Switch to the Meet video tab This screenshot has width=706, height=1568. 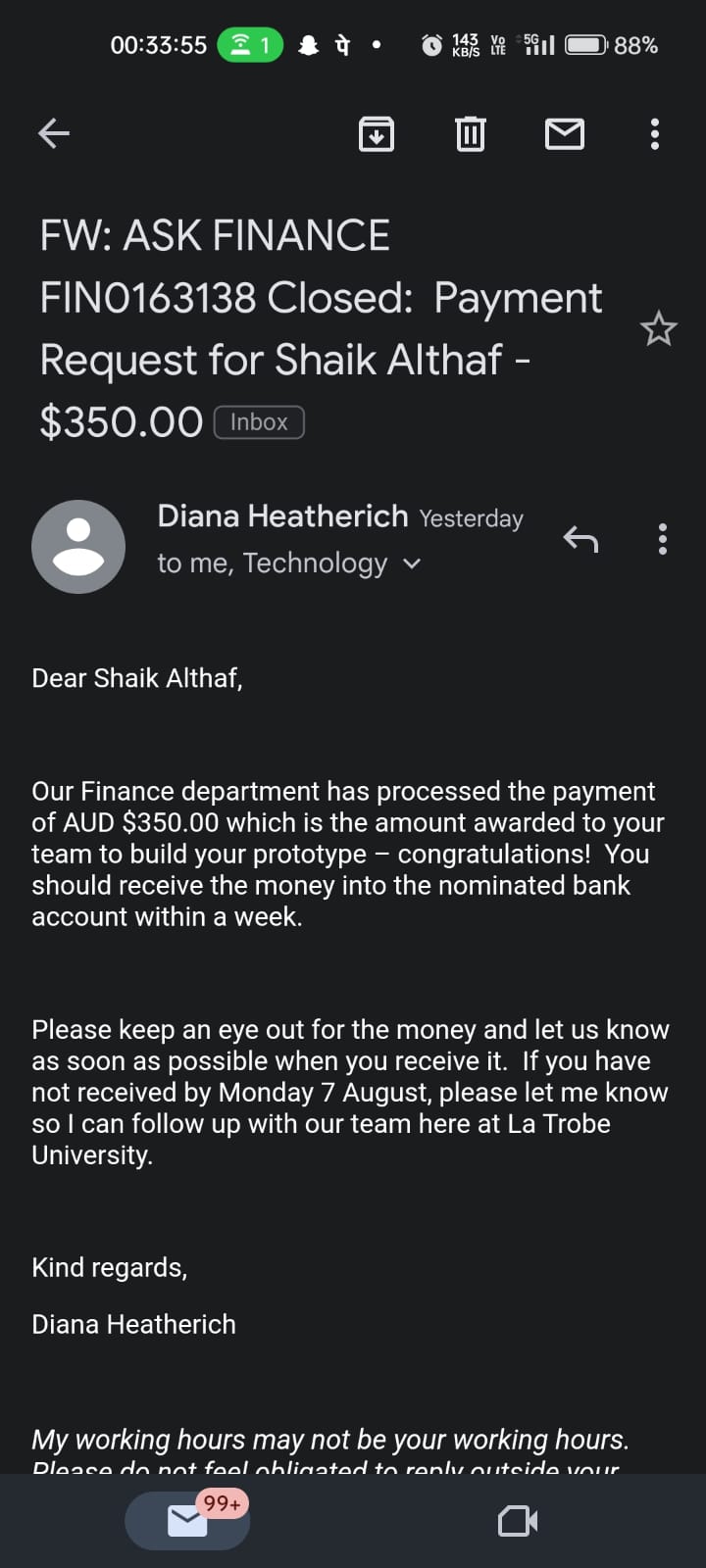518,1521
